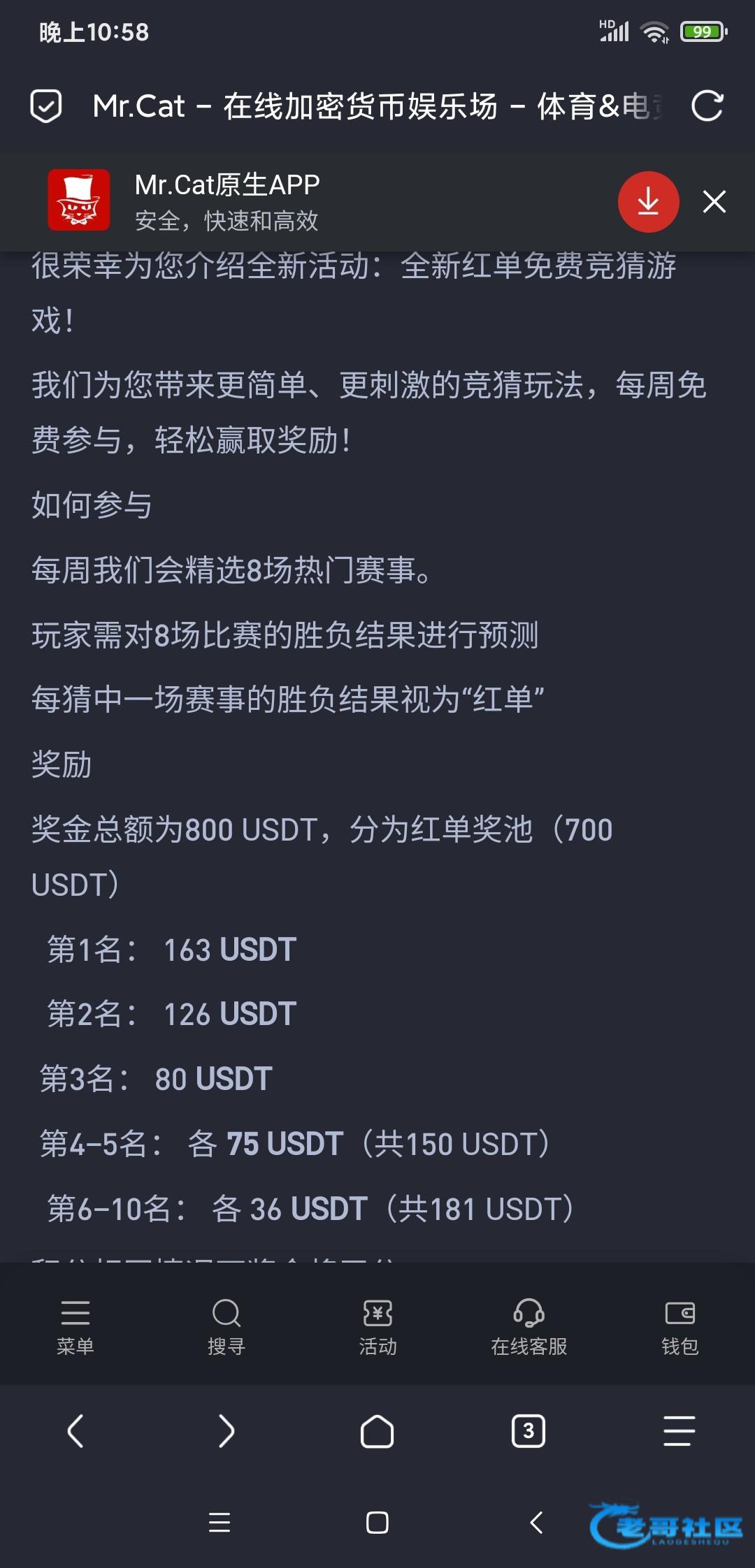The height and width of the screenshot is (1568, 755).
Task: View the 3 open browser tabs
Action: (528, 1431)
